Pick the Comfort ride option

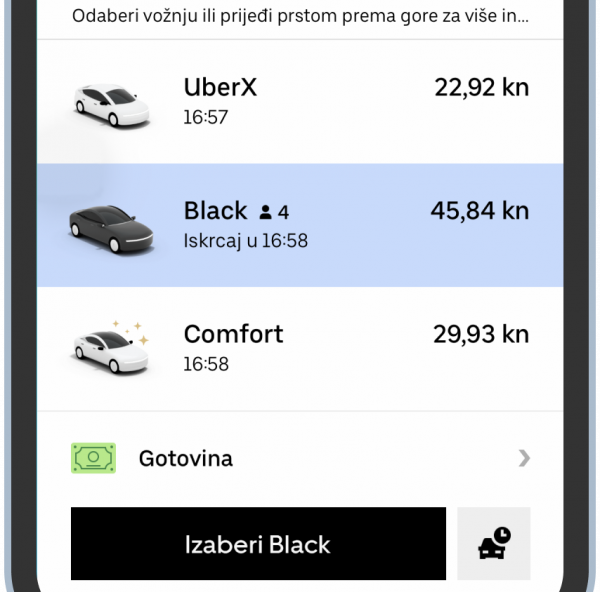(300, 347)
